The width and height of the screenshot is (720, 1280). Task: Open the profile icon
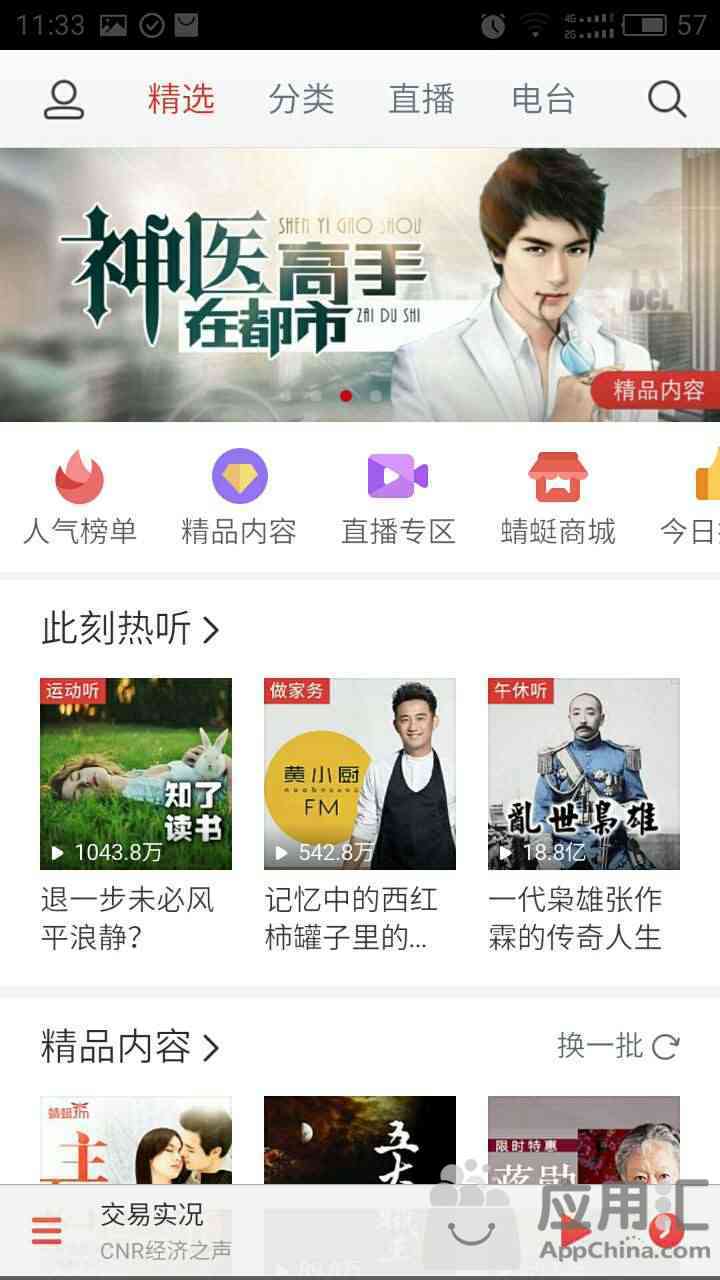click(x=64, y=100)
